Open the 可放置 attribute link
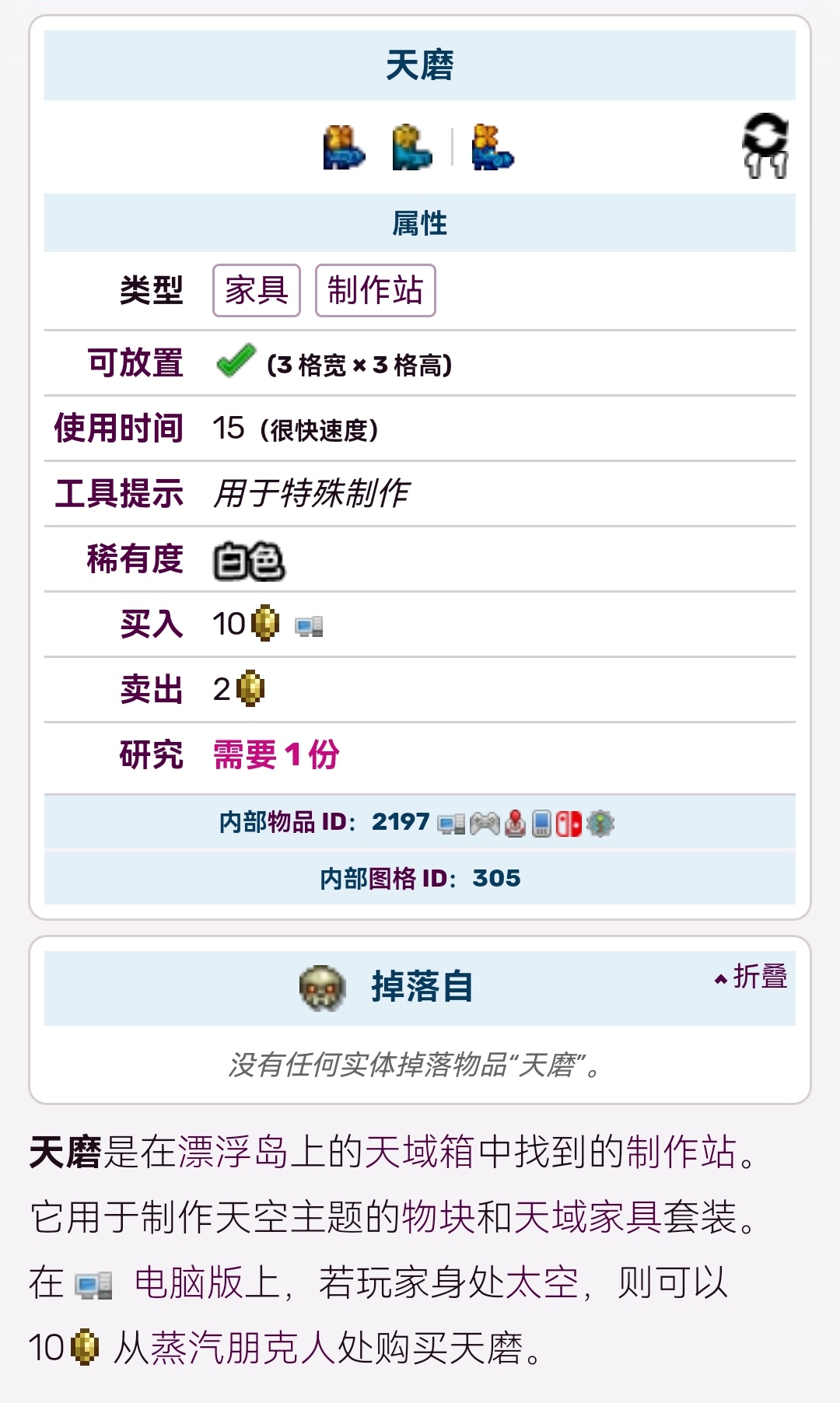 (135, 363)
